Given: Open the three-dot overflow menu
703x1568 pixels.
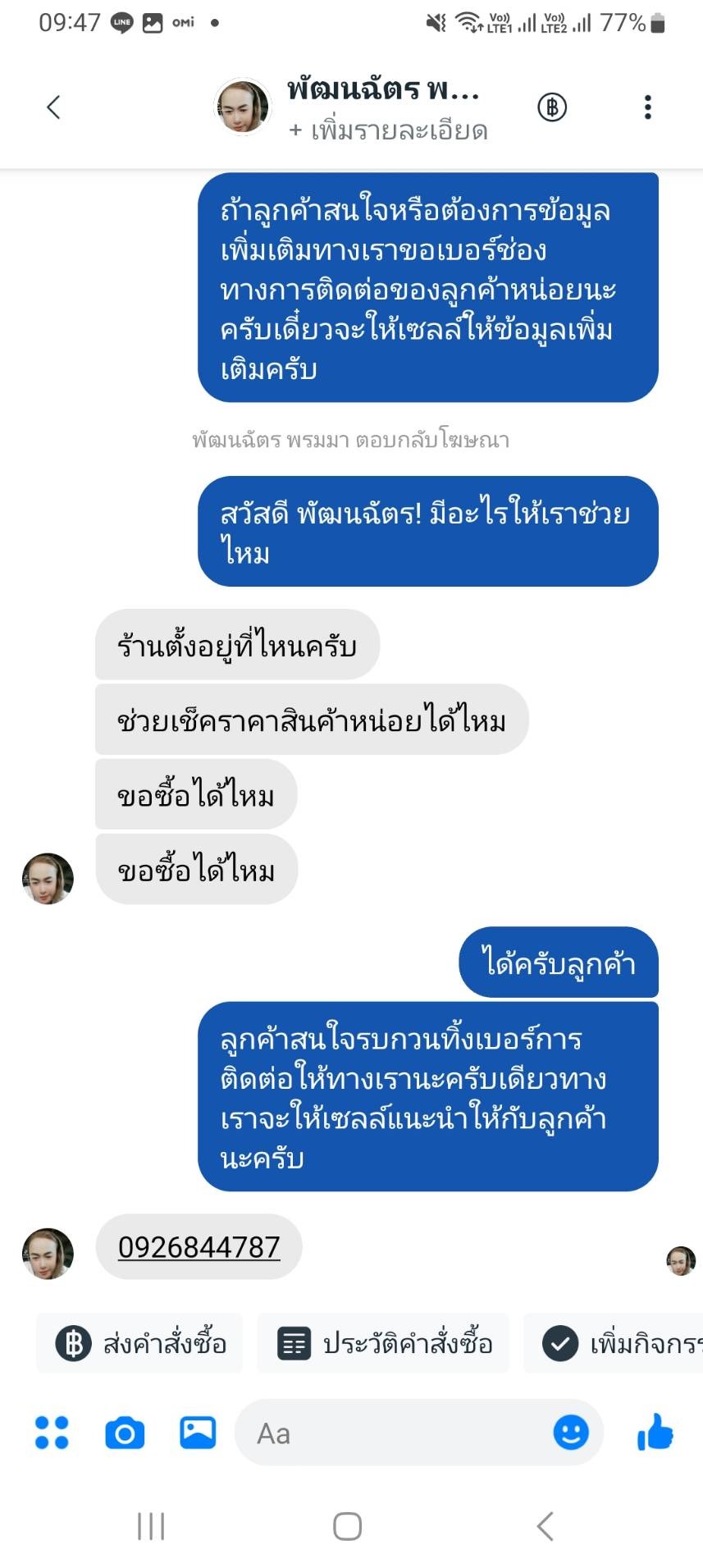Looking at the screenshot, I should (x=648, y=107).
